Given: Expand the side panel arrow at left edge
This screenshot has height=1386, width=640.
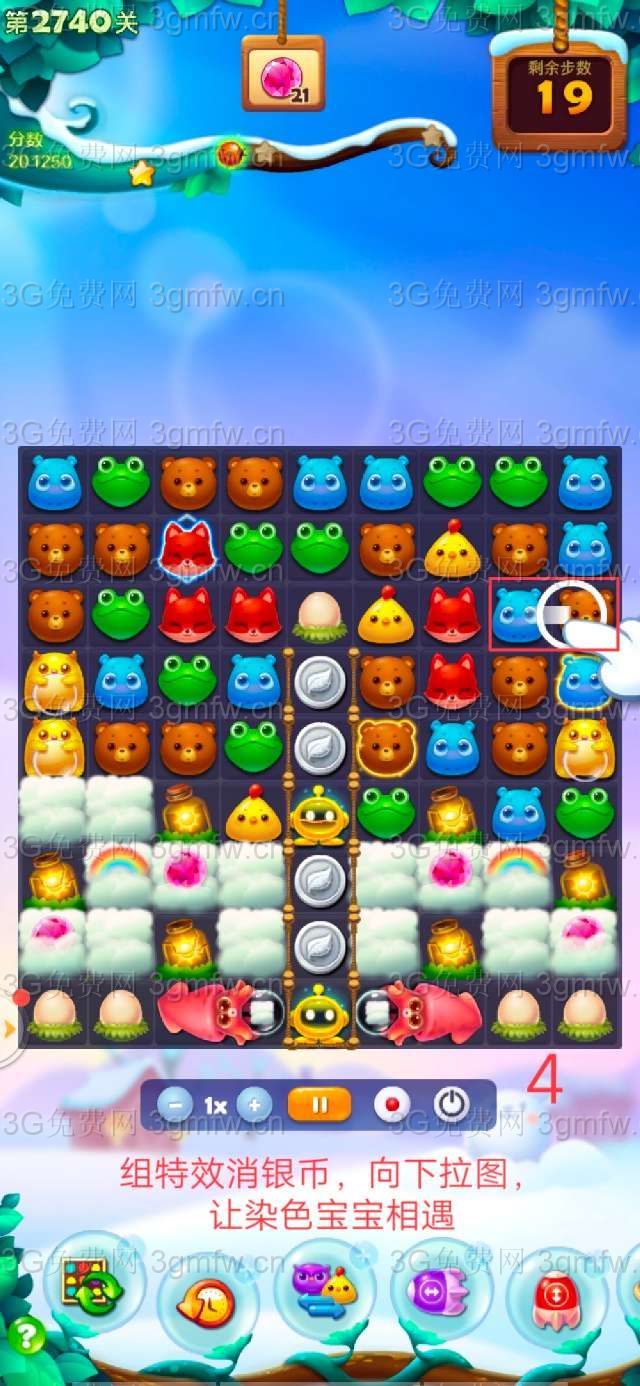Looking at the screenshot, I should [9, 1029].
